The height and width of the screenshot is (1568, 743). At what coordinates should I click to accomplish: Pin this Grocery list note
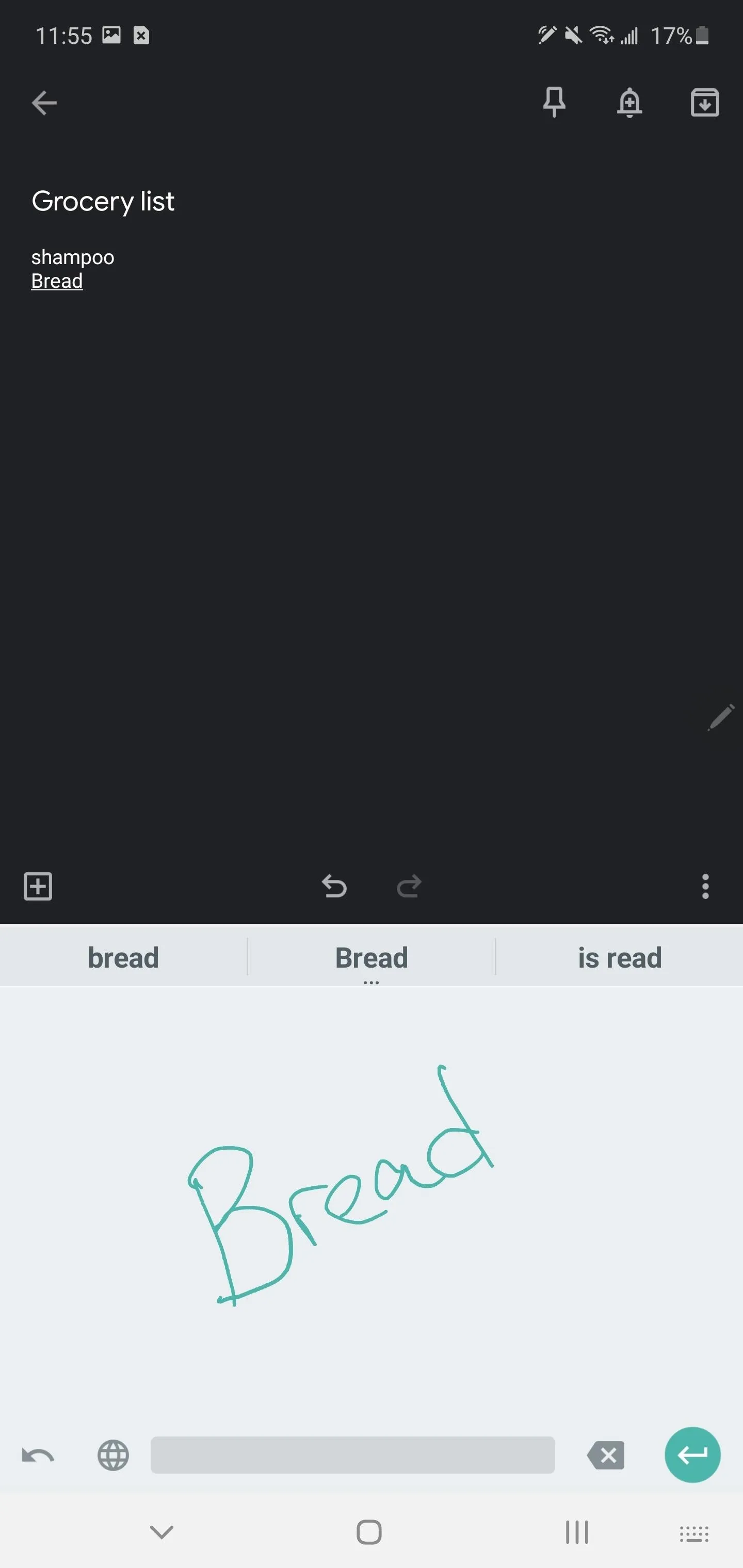pos(554,102)
